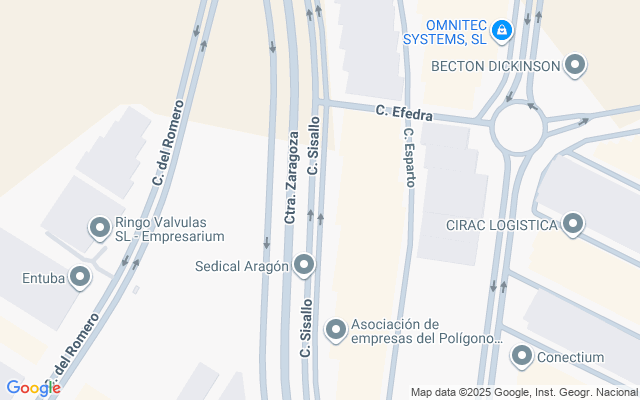Open the OMNITEC SYSTEMS, SL map marker

[503, 32]
